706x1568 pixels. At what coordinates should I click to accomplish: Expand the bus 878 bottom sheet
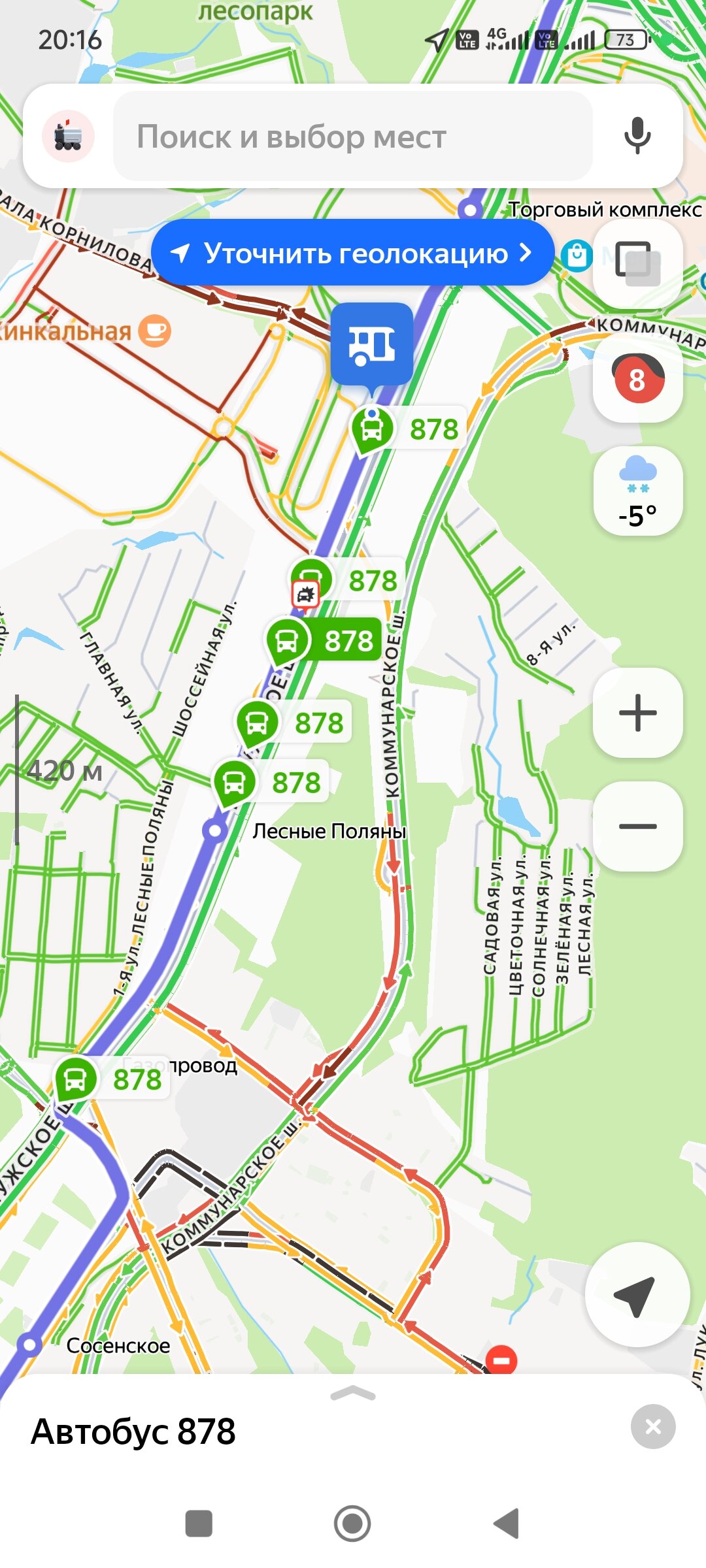click(353, 1394)
